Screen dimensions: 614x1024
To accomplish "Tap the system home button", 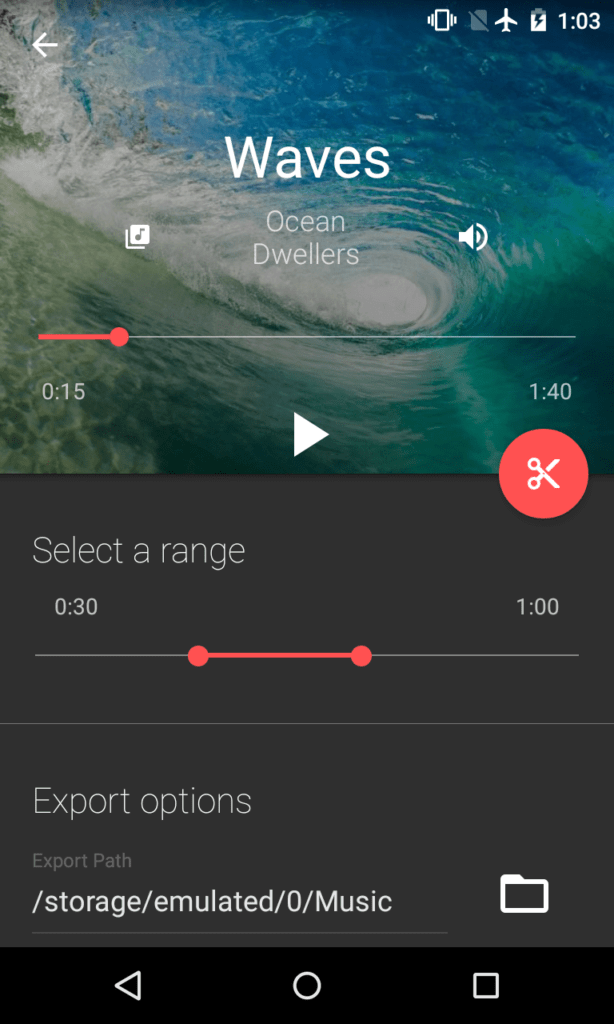I will coord(307,985).
